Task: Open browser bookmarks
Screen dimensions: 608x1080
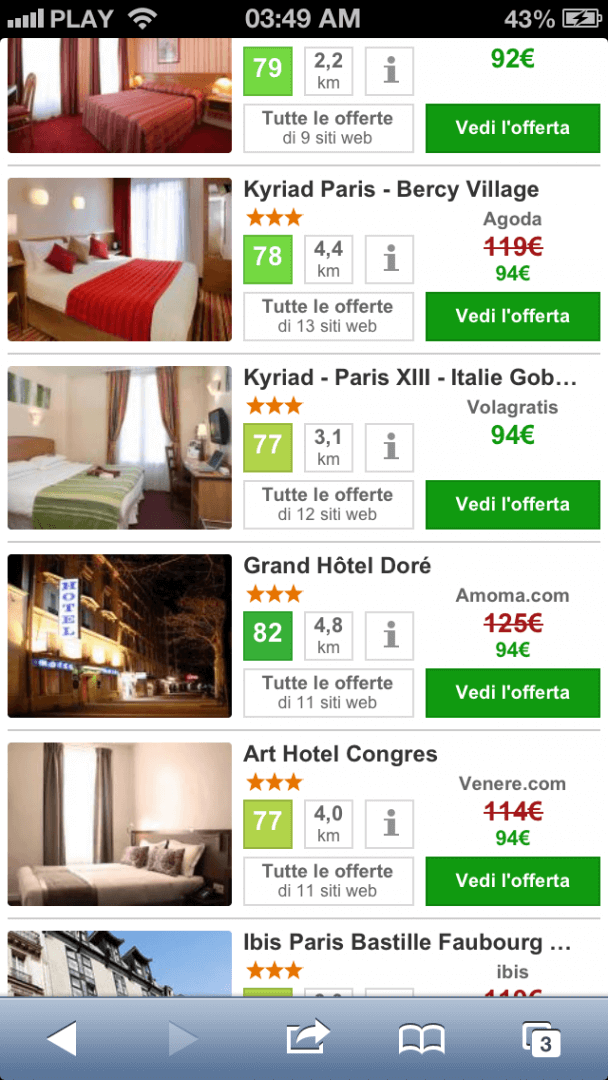Action: coord(422,1039)
